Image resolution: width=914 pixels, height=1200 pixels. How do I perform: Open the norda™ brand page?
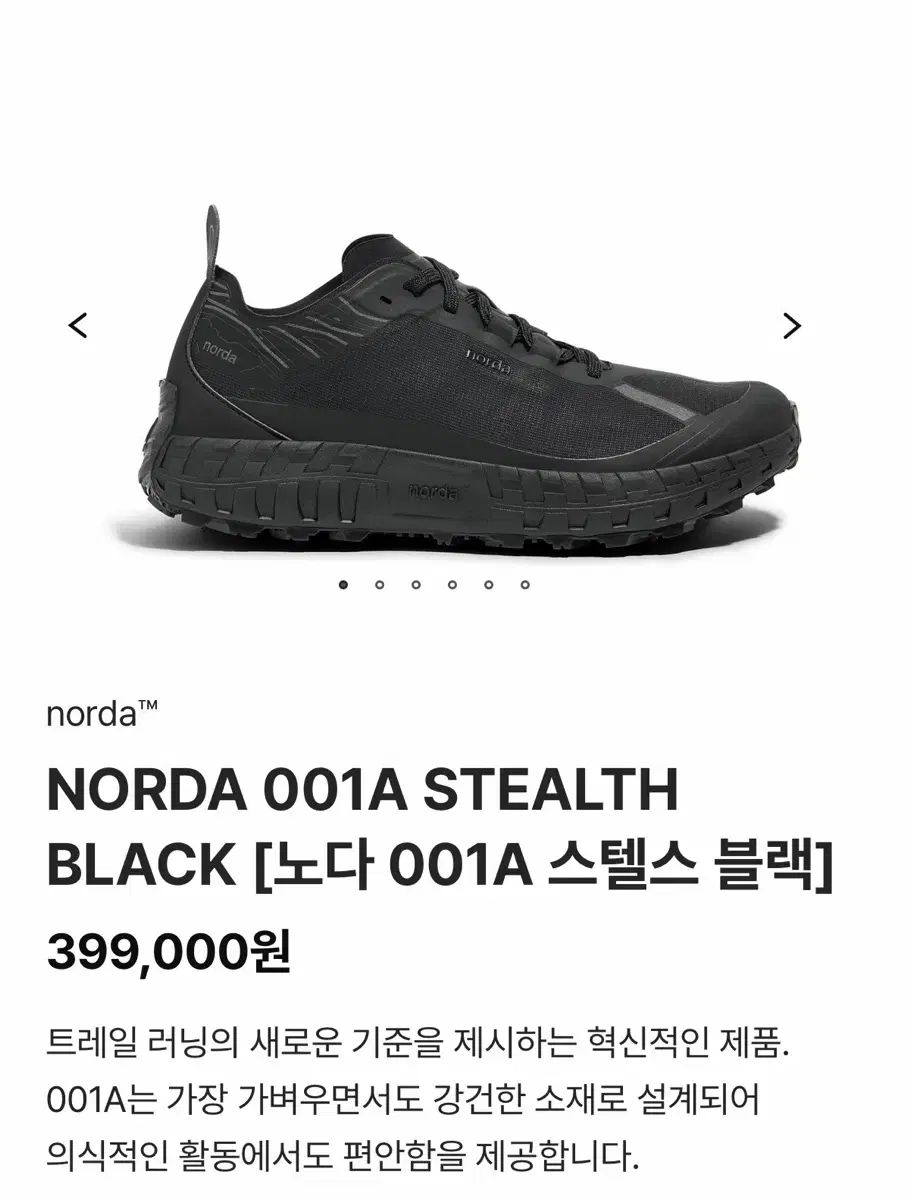(105, 712)
